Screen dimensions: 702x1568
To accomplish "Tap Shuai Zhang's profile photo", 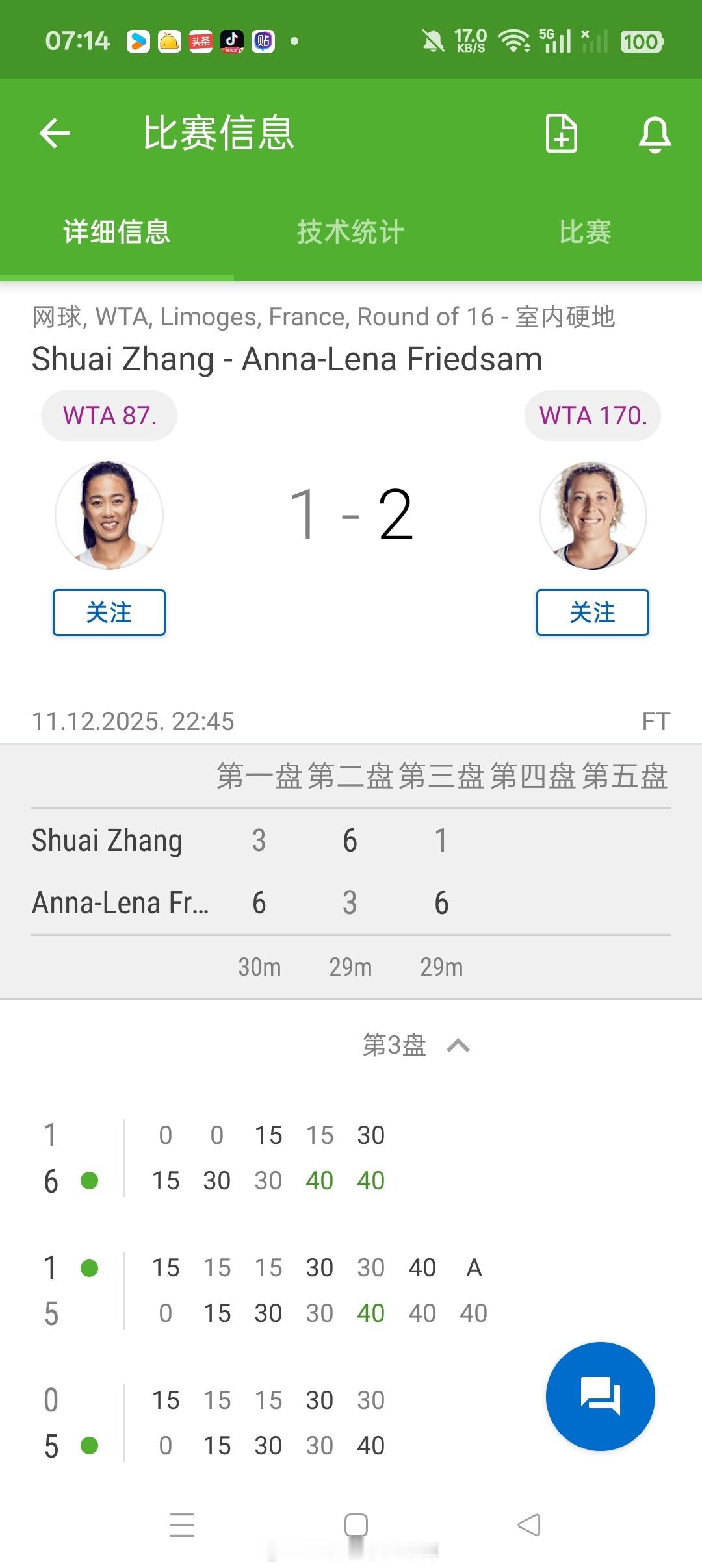I will (x=109, y=515).
